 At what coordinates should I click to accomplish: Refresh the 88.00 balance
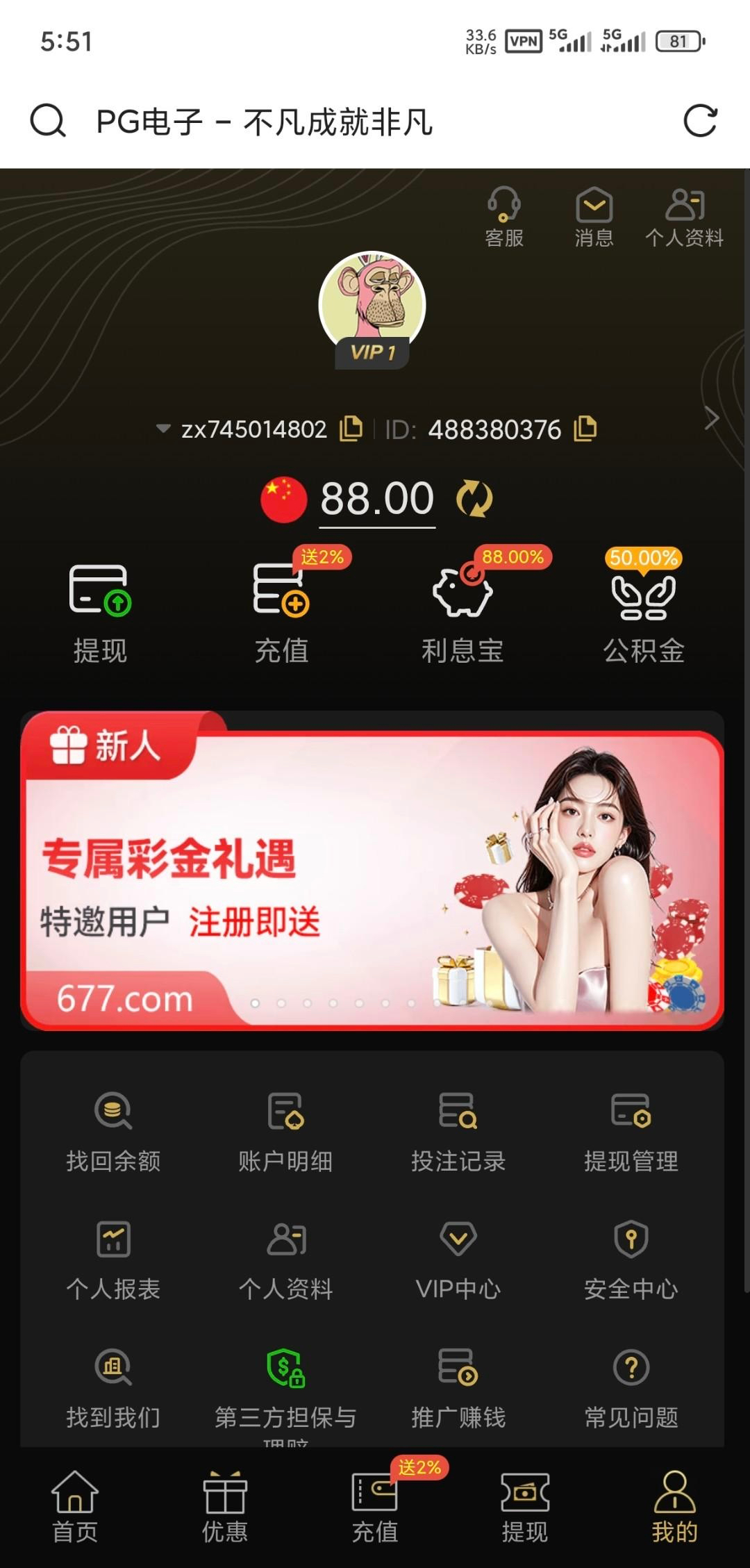point(474,499)
